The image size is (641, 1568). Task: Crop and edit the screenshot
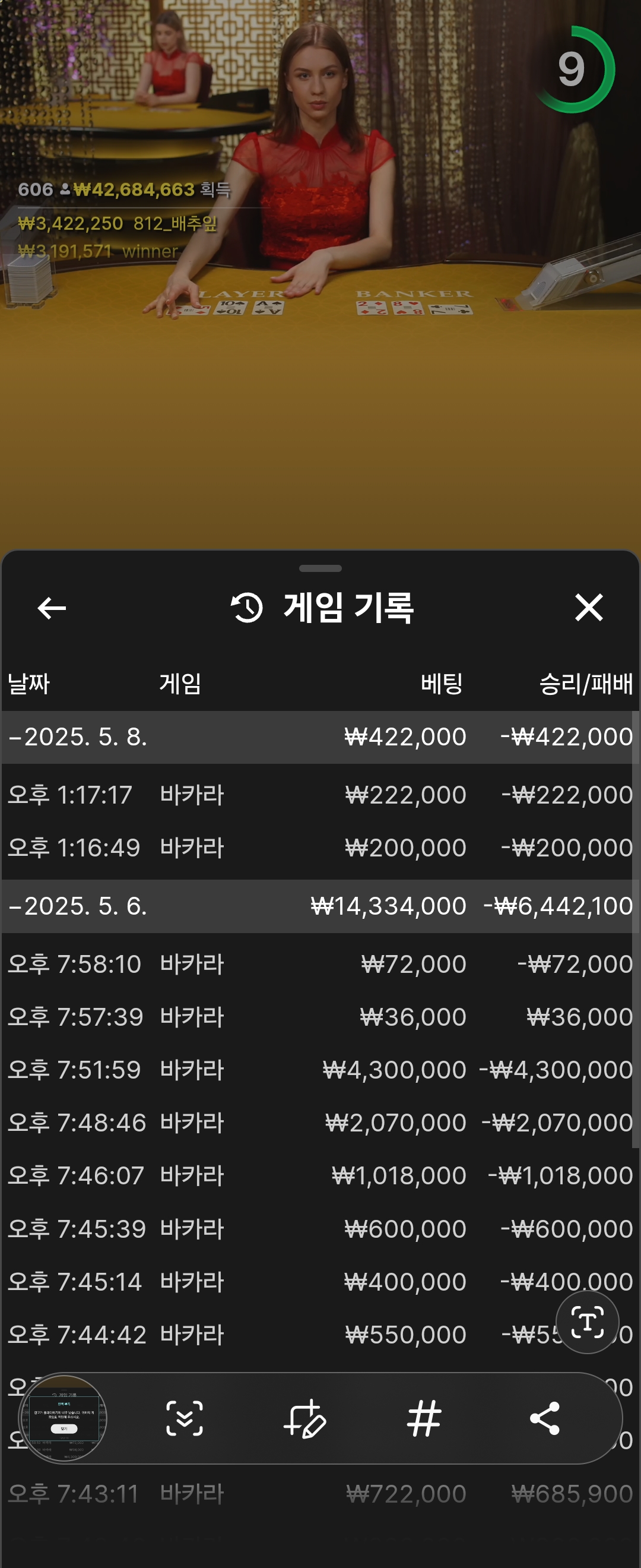click(x=304, y=1418)
